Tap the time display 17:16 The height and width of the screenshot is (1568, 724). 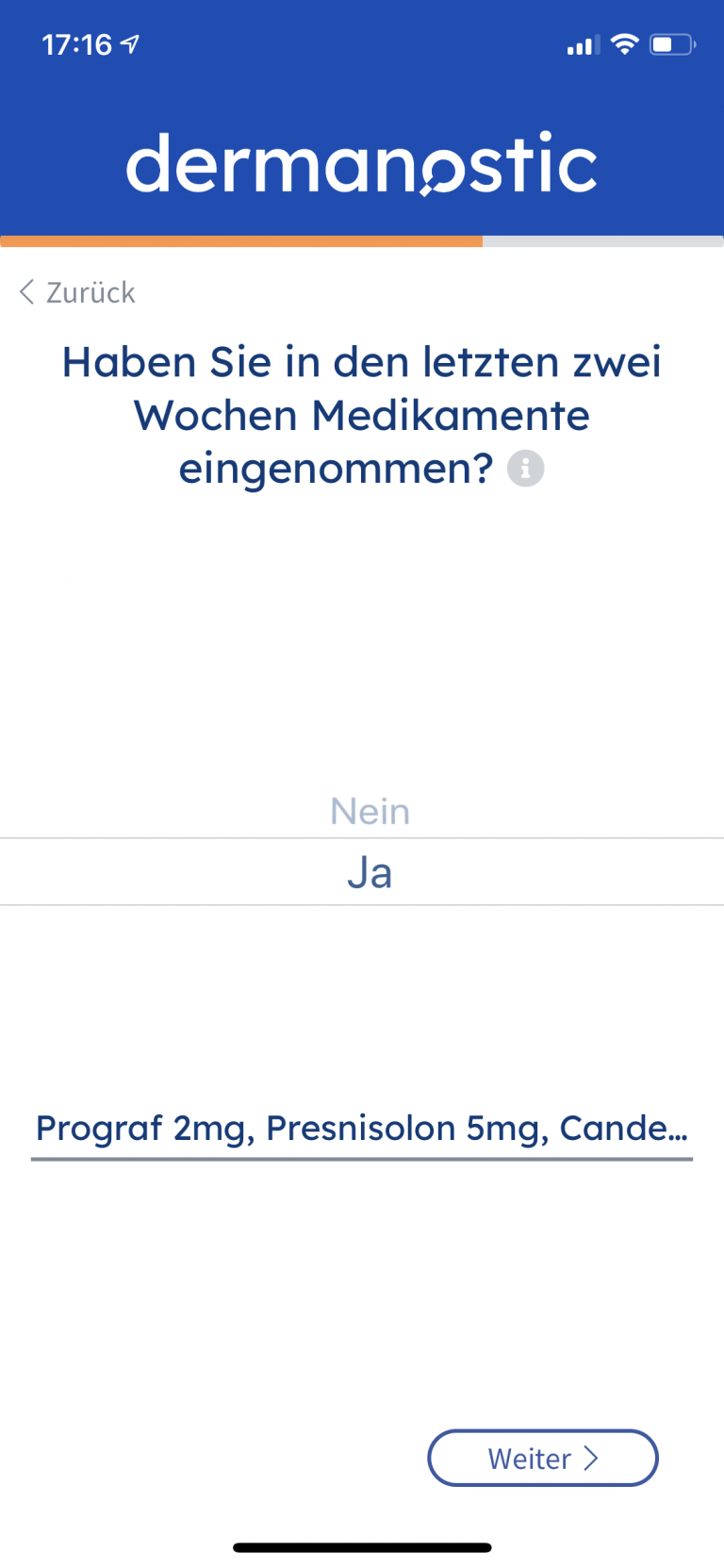point(80,43)
